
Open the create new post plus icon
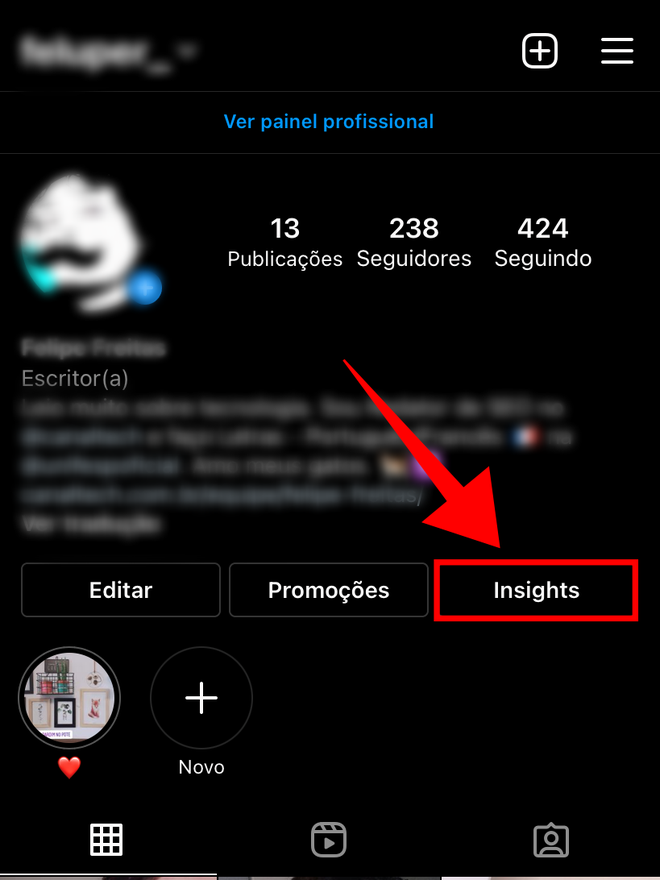pyautogui.click(x=540, y=51)
